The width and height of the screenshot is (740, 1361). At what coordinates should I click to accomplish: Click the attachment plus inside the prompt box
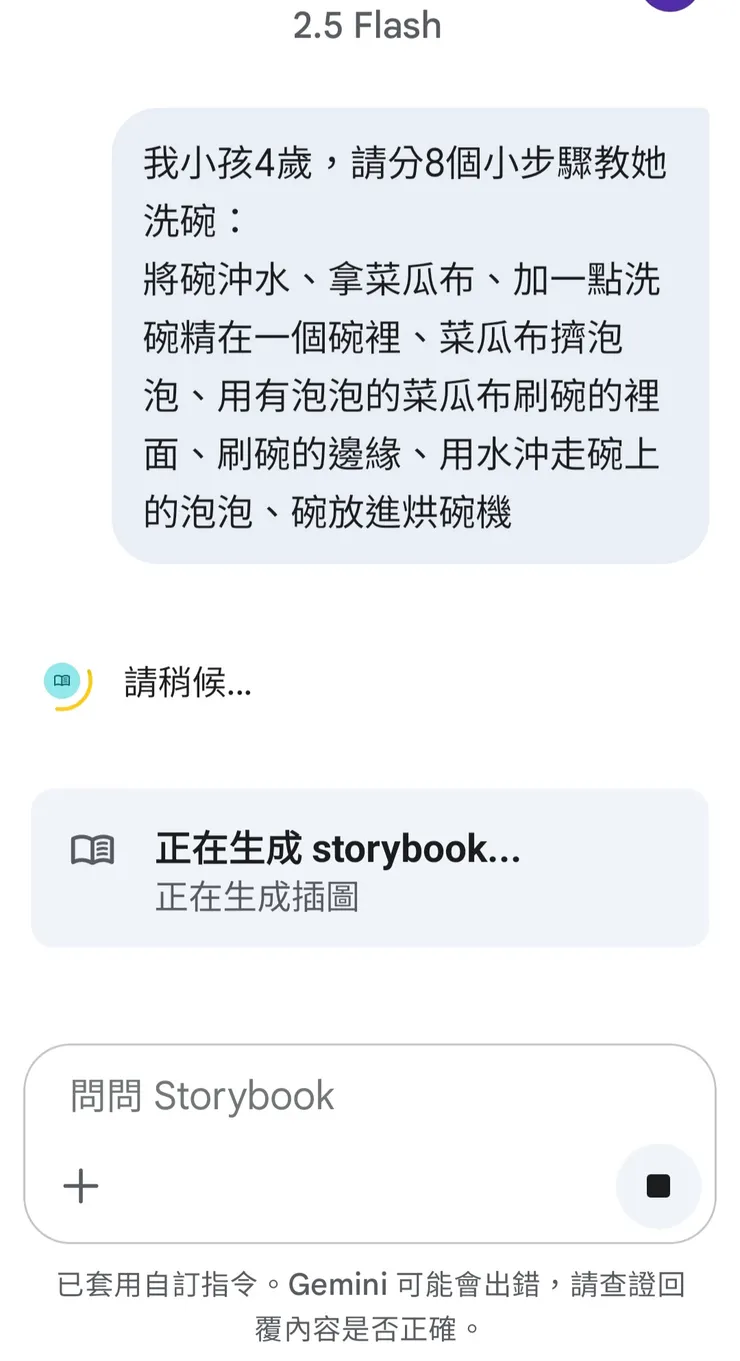coord(80,1186)
